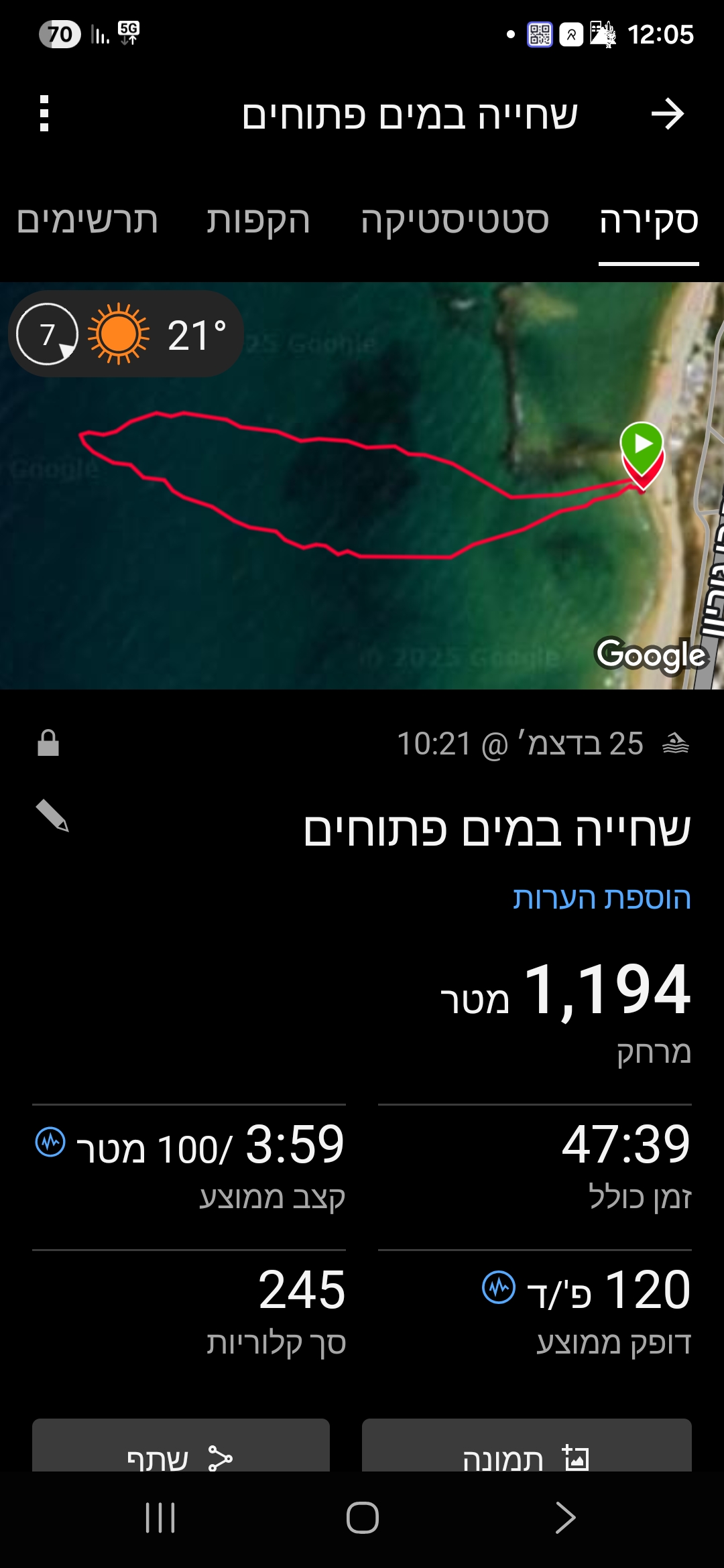Screen dimensions: 724x1568
Task: Add a photo with the תמונה button
Action: (x=526, y=1453)
